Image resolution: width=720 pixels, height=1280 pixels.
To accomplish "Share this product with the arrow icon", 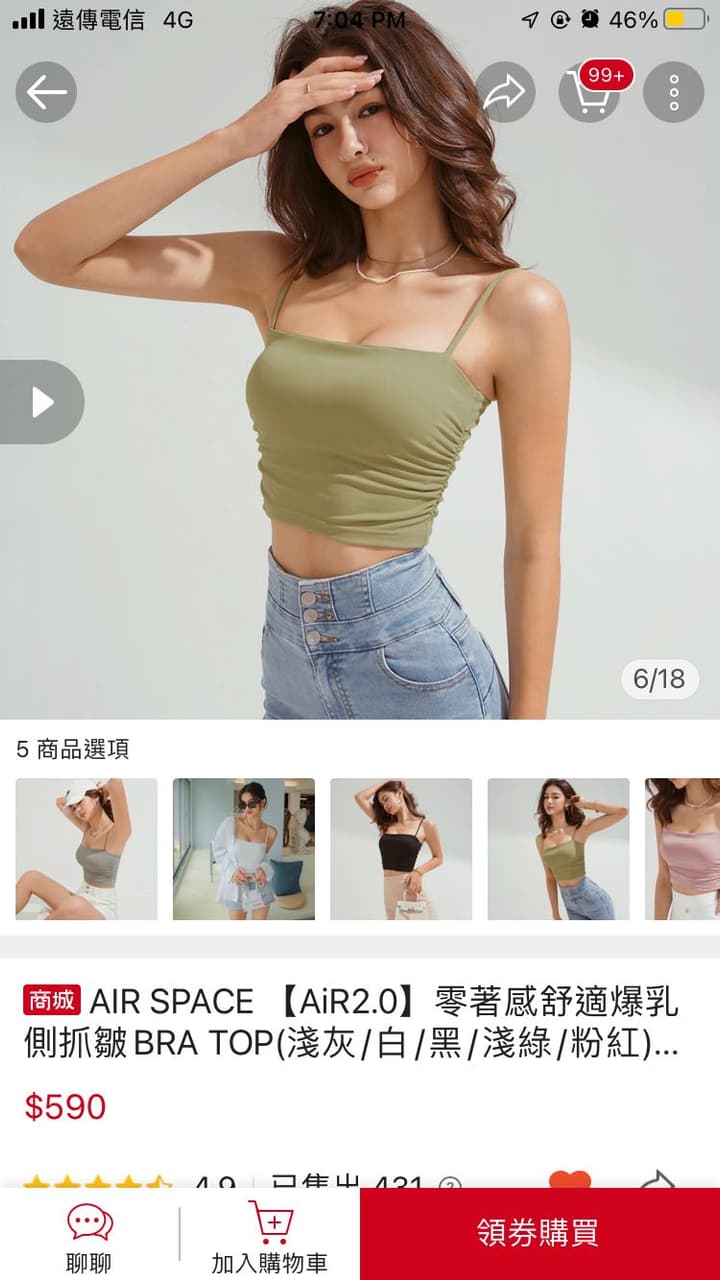I will coord(505,93).
